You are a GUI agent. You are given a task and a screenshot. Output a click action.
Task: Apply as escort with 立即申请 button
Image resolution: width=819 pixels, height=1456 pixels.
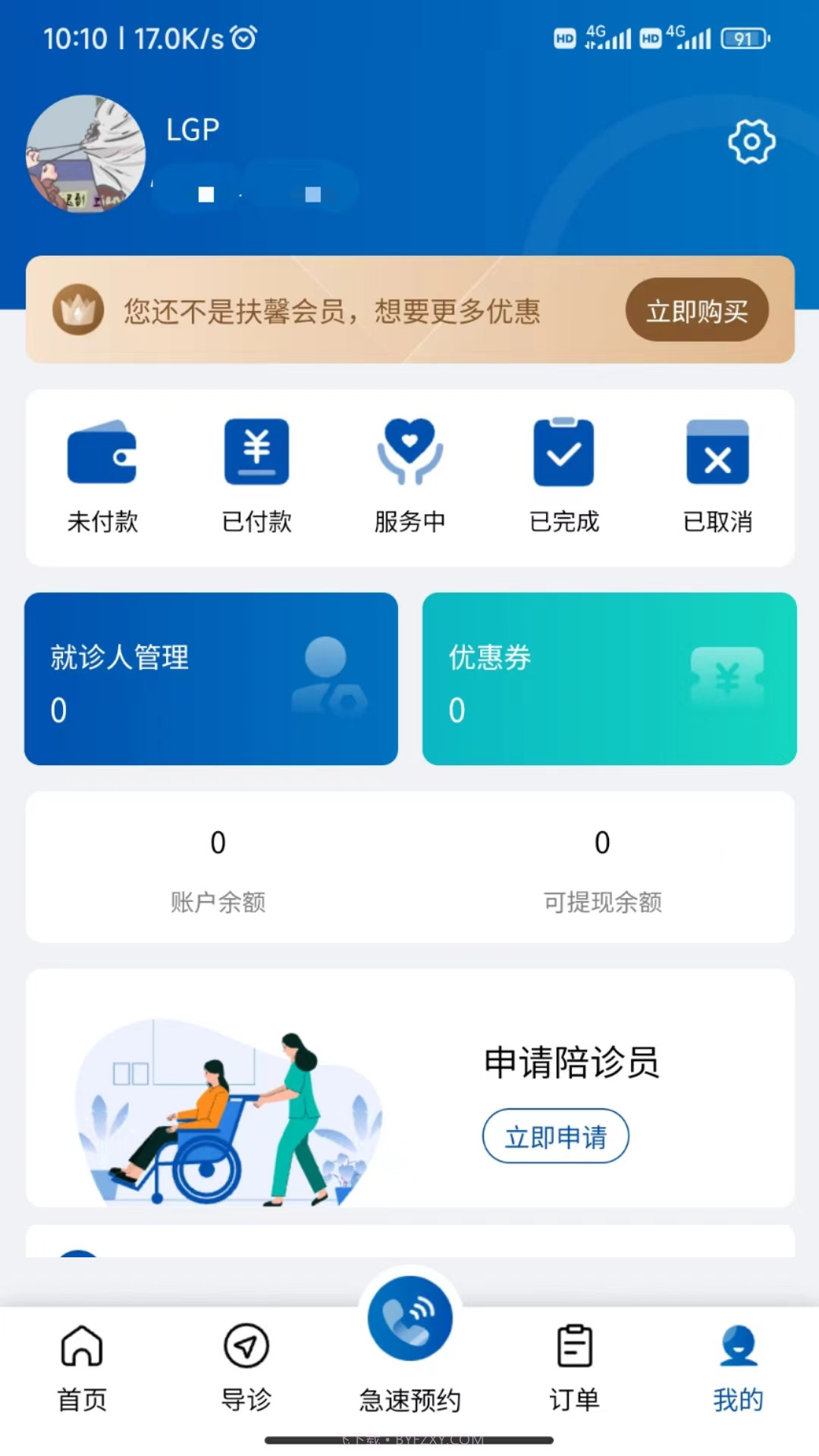(555, 1136)
